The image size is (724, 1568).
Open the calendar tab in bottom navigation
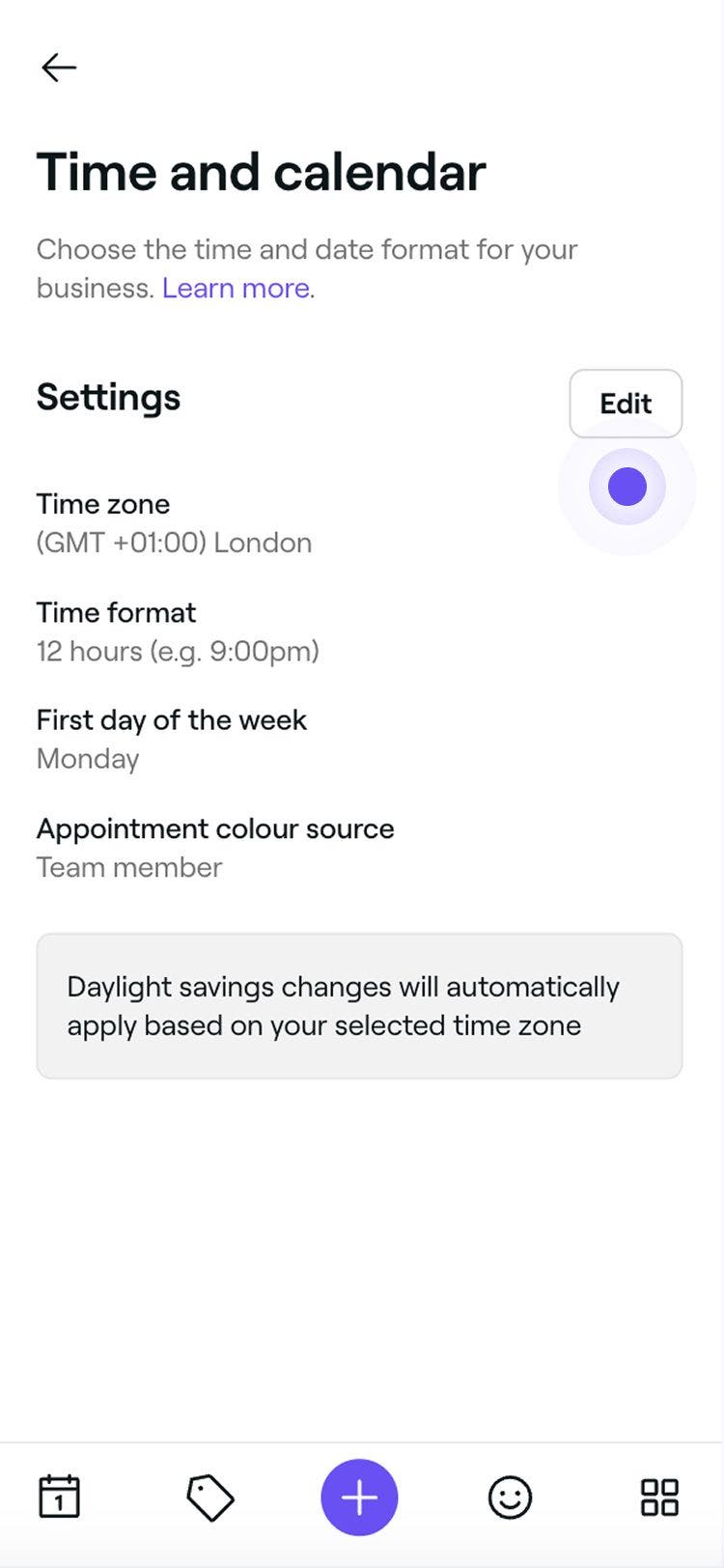(x=59, y=1496)
